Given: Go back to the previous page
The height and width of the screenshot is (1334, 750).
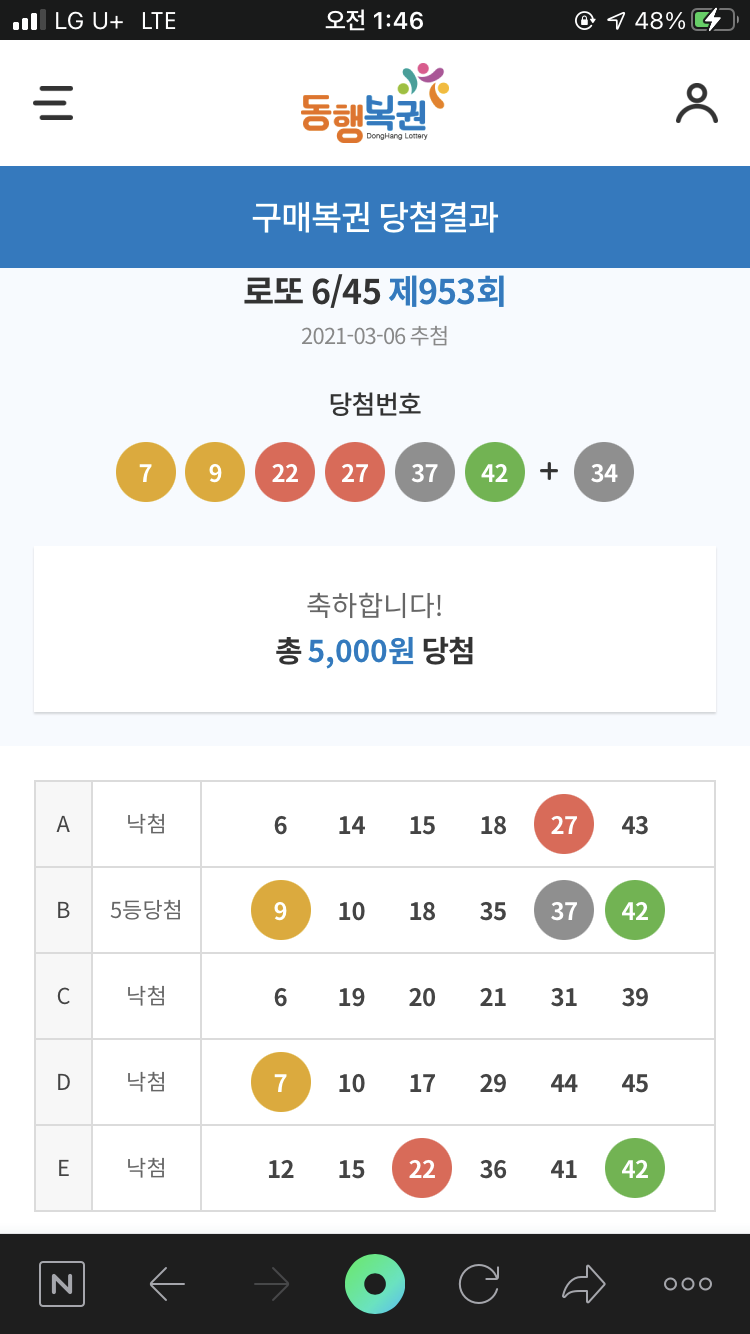Looking at the screenshot, I should pyautogui.click(x=167, y=1284).
